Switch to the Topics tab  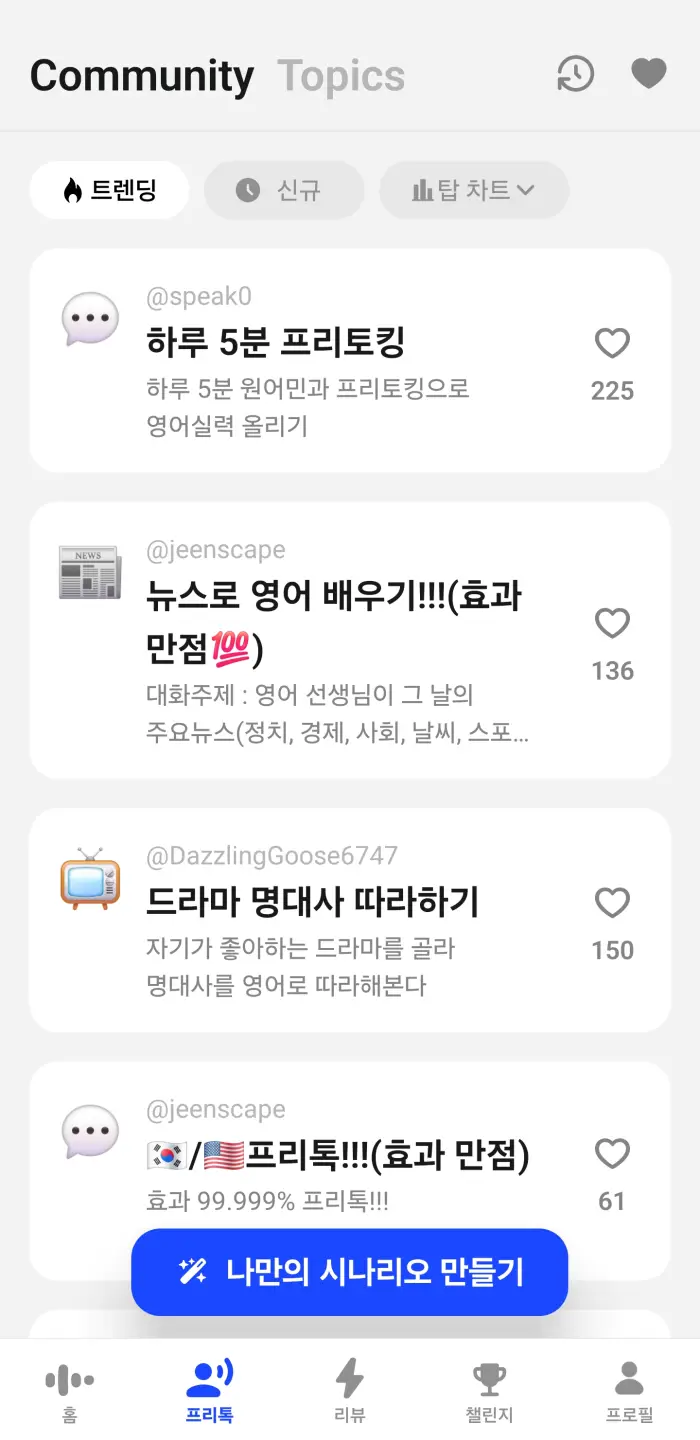pos(341,76)
